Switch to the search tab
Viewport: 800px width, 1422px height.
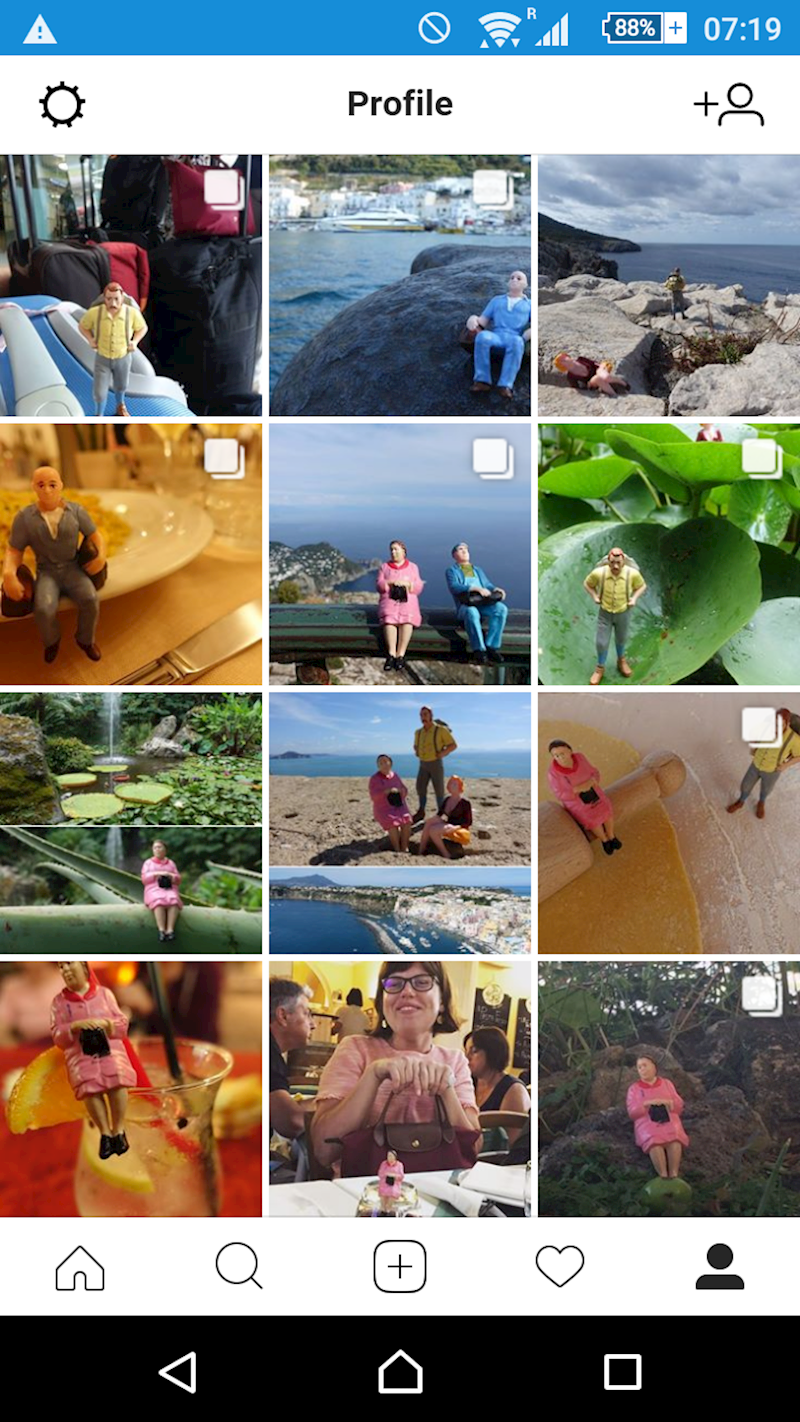239,1266
